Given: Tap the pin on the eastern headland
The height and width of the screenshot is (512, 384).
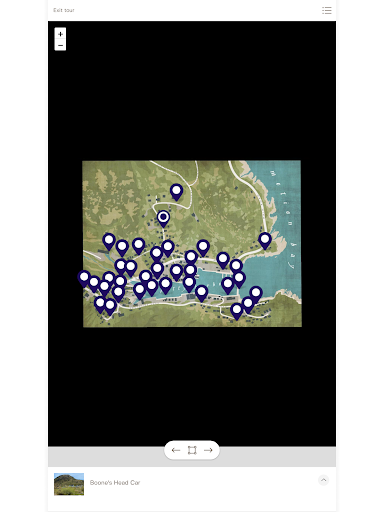Looking at the screenshot, I should tap(265, 240).
